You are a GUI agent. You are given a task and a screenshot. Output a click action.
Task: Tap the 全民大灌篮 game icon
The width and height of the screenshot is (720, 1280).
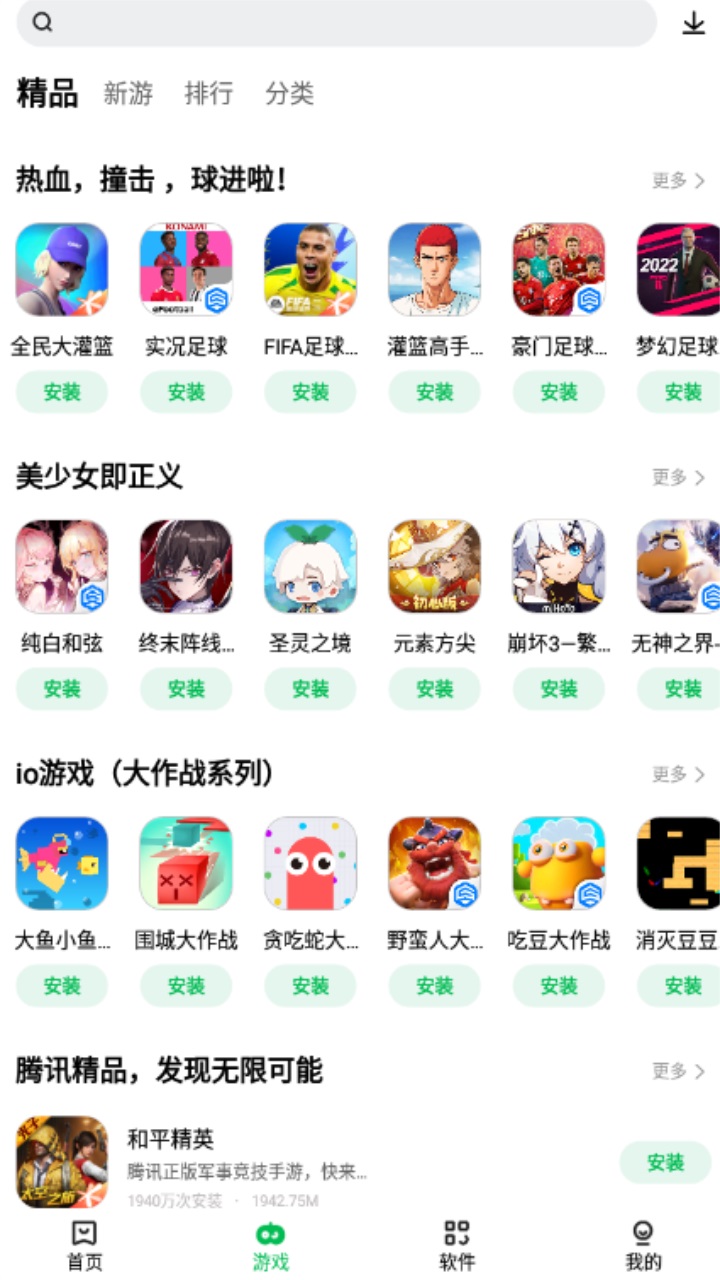pyautogui.click(x=62, y=270)
